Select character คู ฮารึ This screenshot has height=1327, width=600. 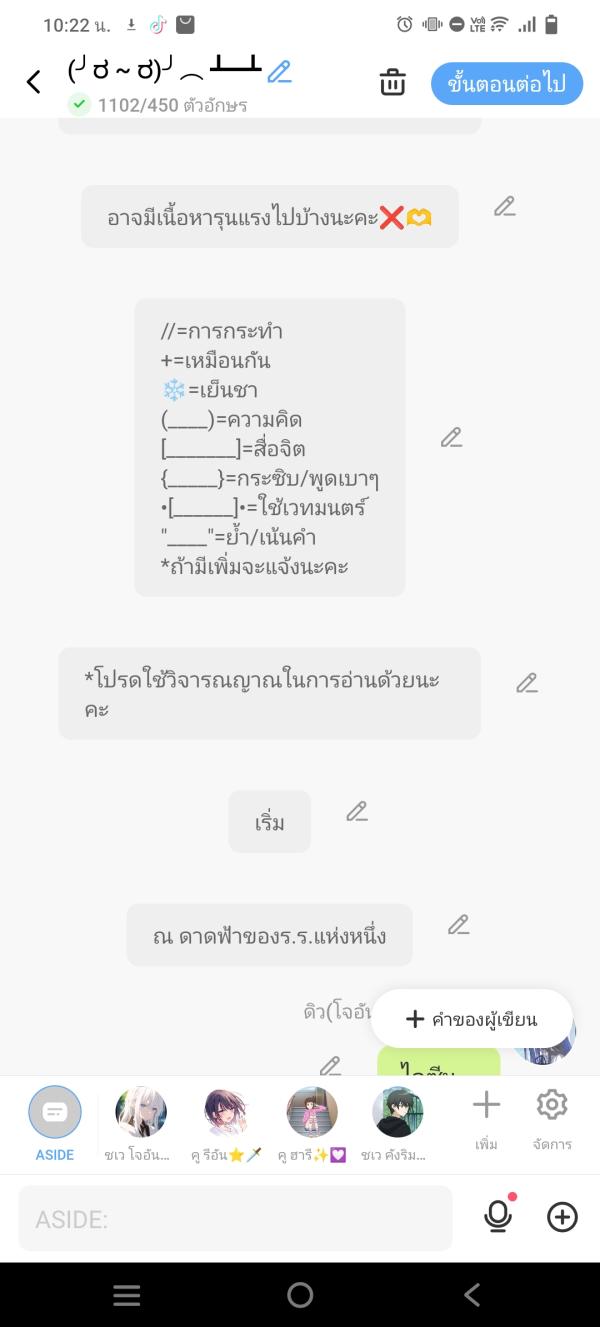[x=312, y=1123]
